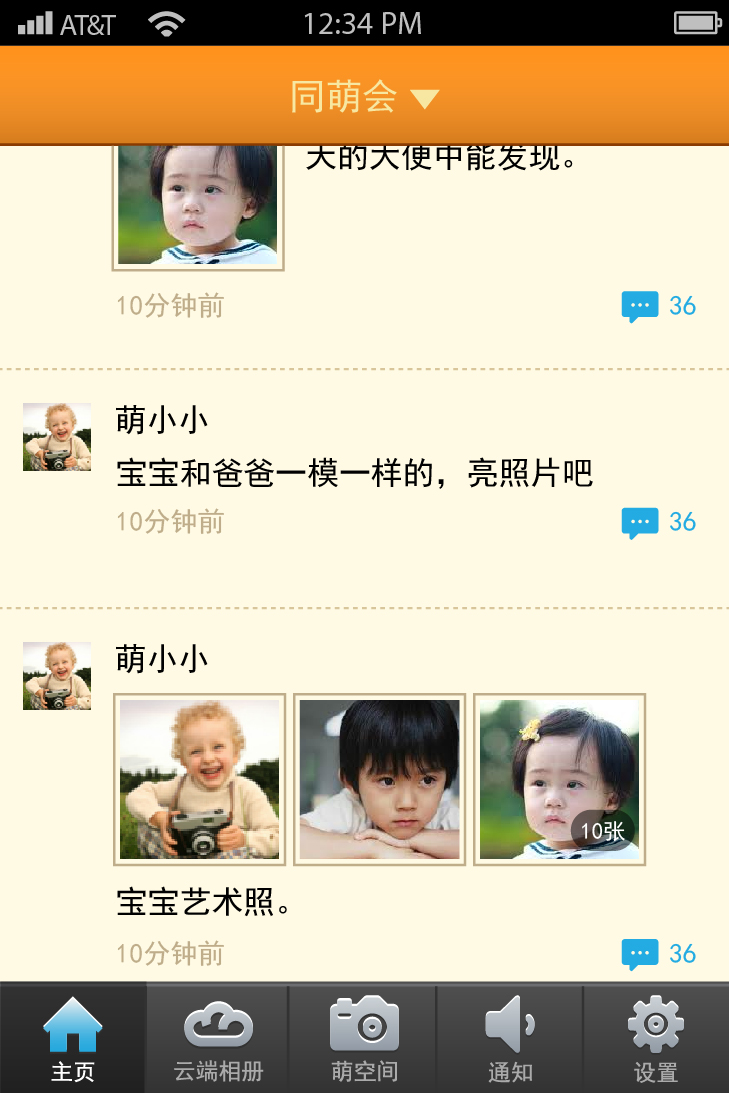The image size is (729, 1093).
Task: Open 萌小小's avatar on the 宝宝和爸爸 post
Action: [x=57, y=437]
